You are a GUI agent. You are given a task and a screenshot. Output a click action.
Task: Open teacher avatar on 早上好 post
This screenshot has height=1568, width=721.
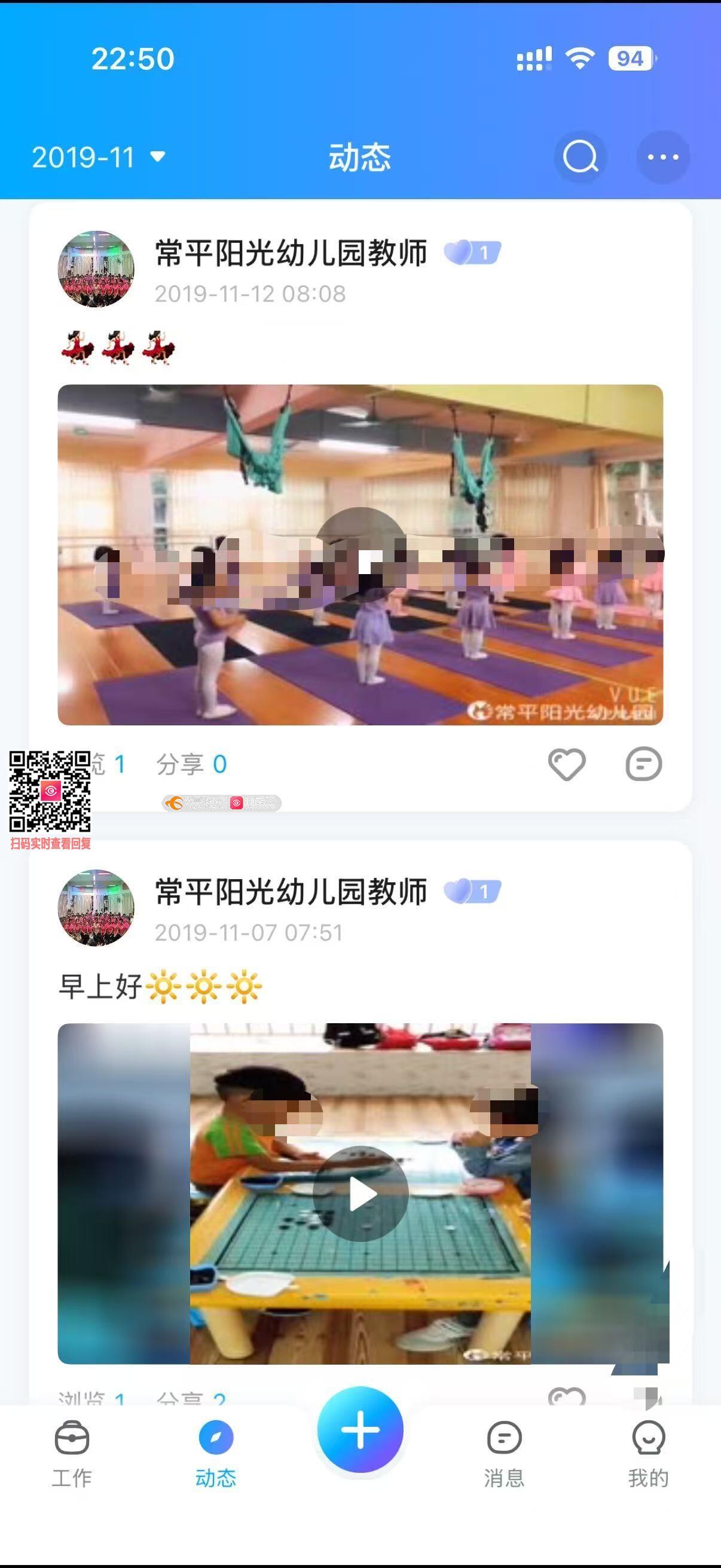(x=96, y=907)
